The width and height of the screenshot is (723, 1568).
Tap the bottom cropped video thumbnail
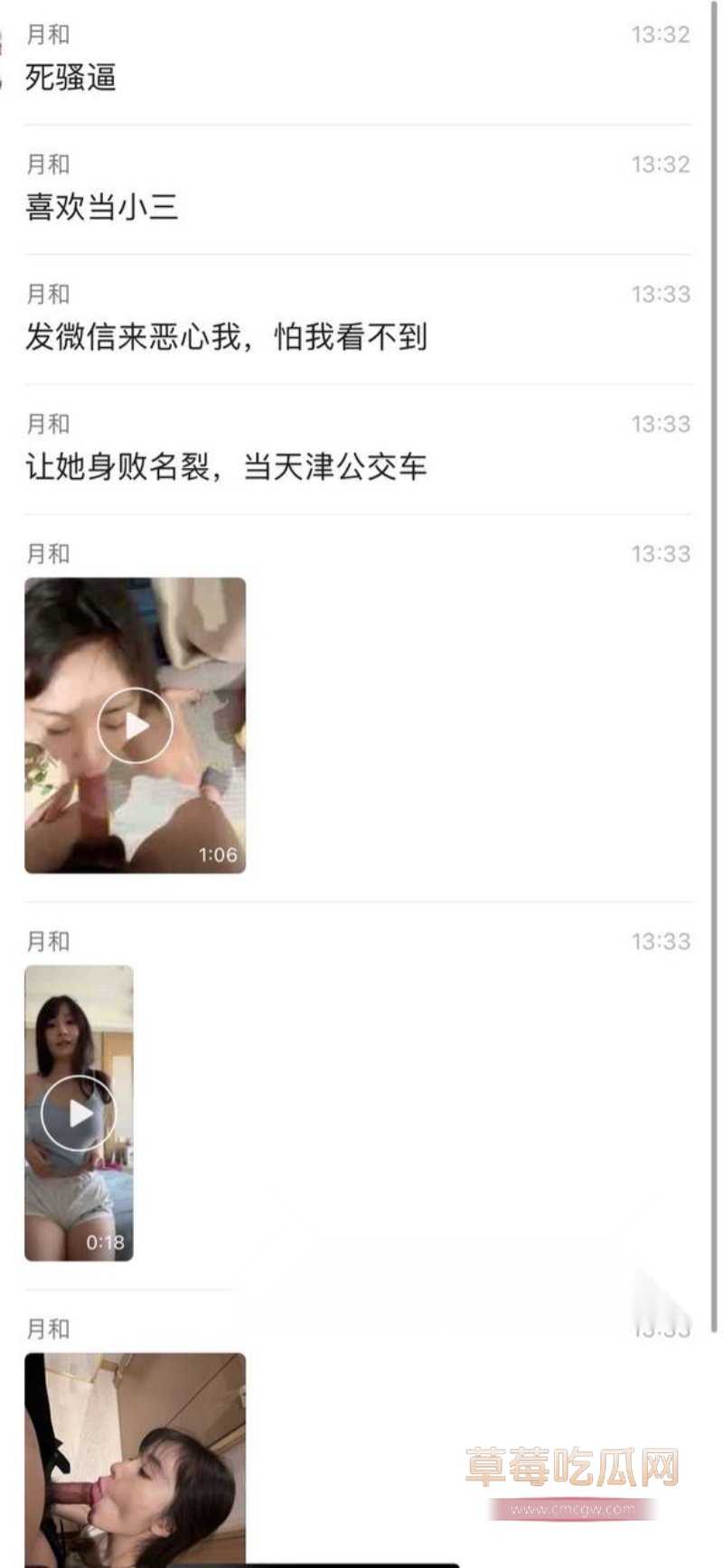pyautogui.click(x=134, y=1464)
